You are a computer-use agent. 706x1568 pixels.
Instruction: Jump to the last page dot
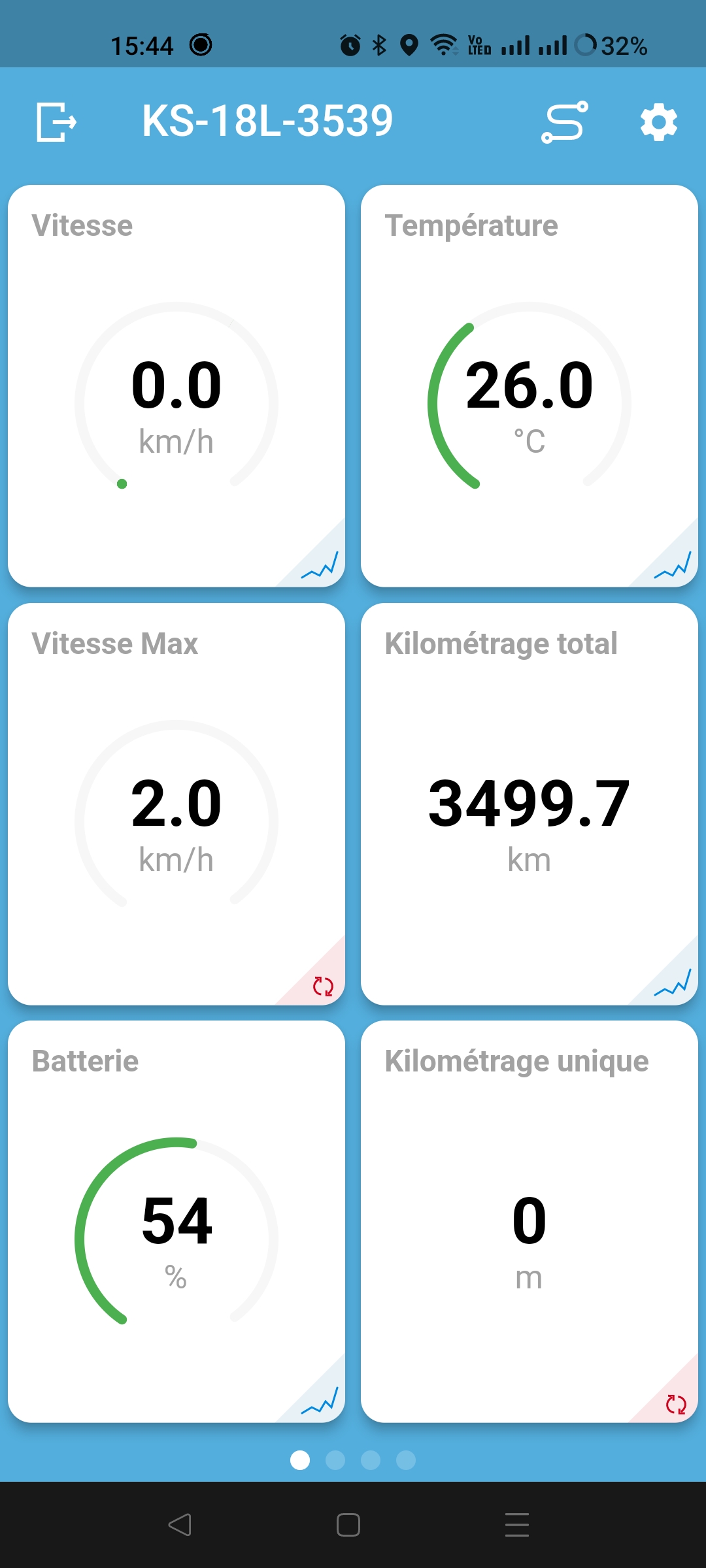pyautogui.click(x=406, y=1460)
